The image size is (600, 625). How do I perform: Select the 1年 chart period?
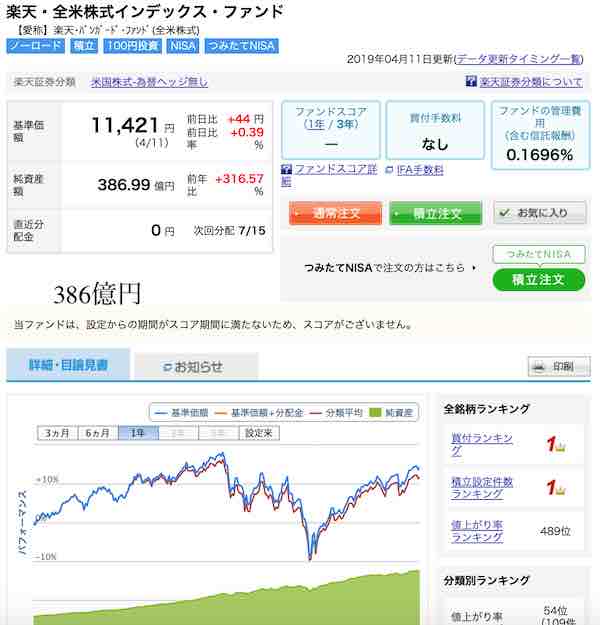click(137, 433)
